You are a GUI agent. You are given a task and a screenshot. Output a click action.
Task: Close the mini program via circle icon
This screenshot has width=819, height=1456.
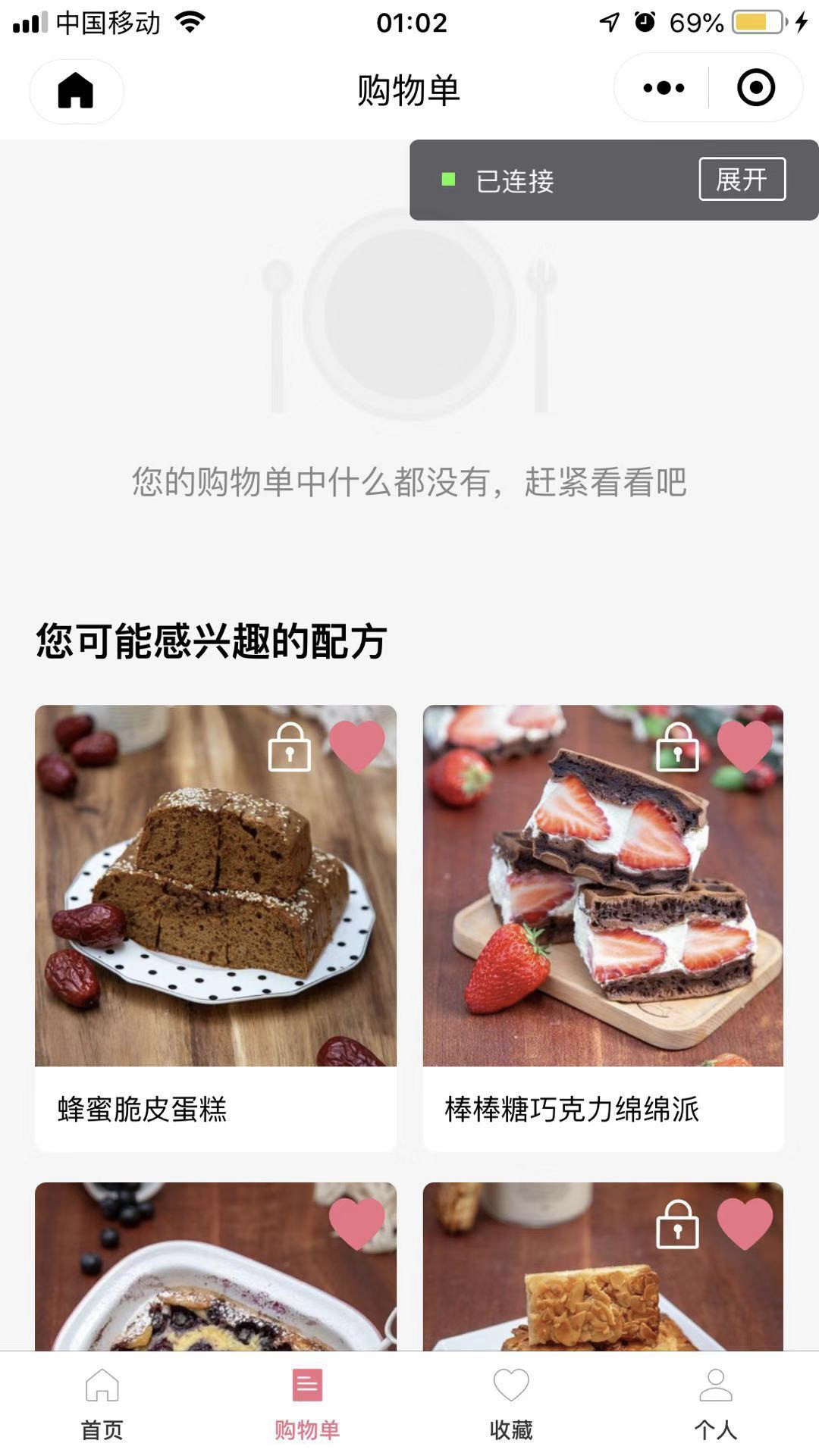pos(755,89)
